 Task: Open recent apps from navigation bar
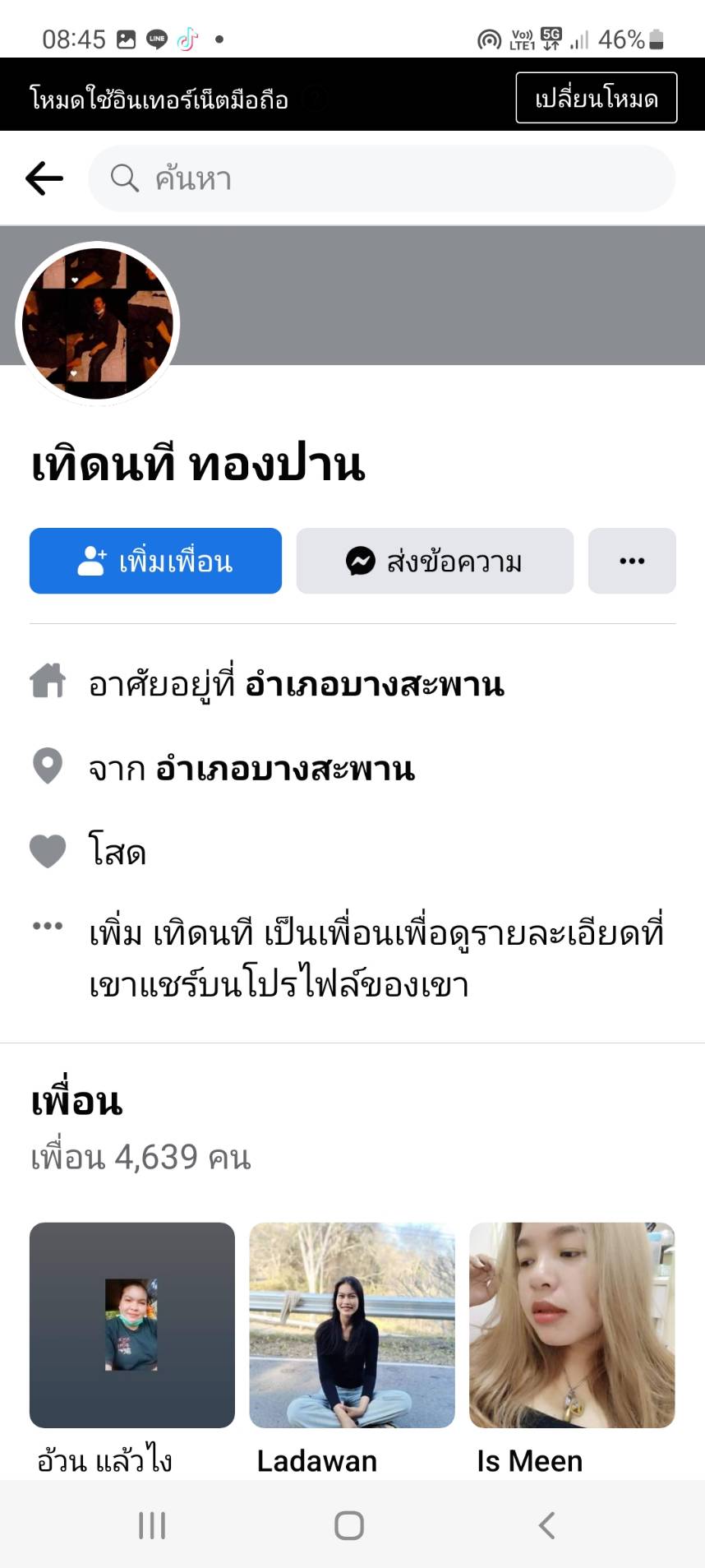[x=152, y=1525]
